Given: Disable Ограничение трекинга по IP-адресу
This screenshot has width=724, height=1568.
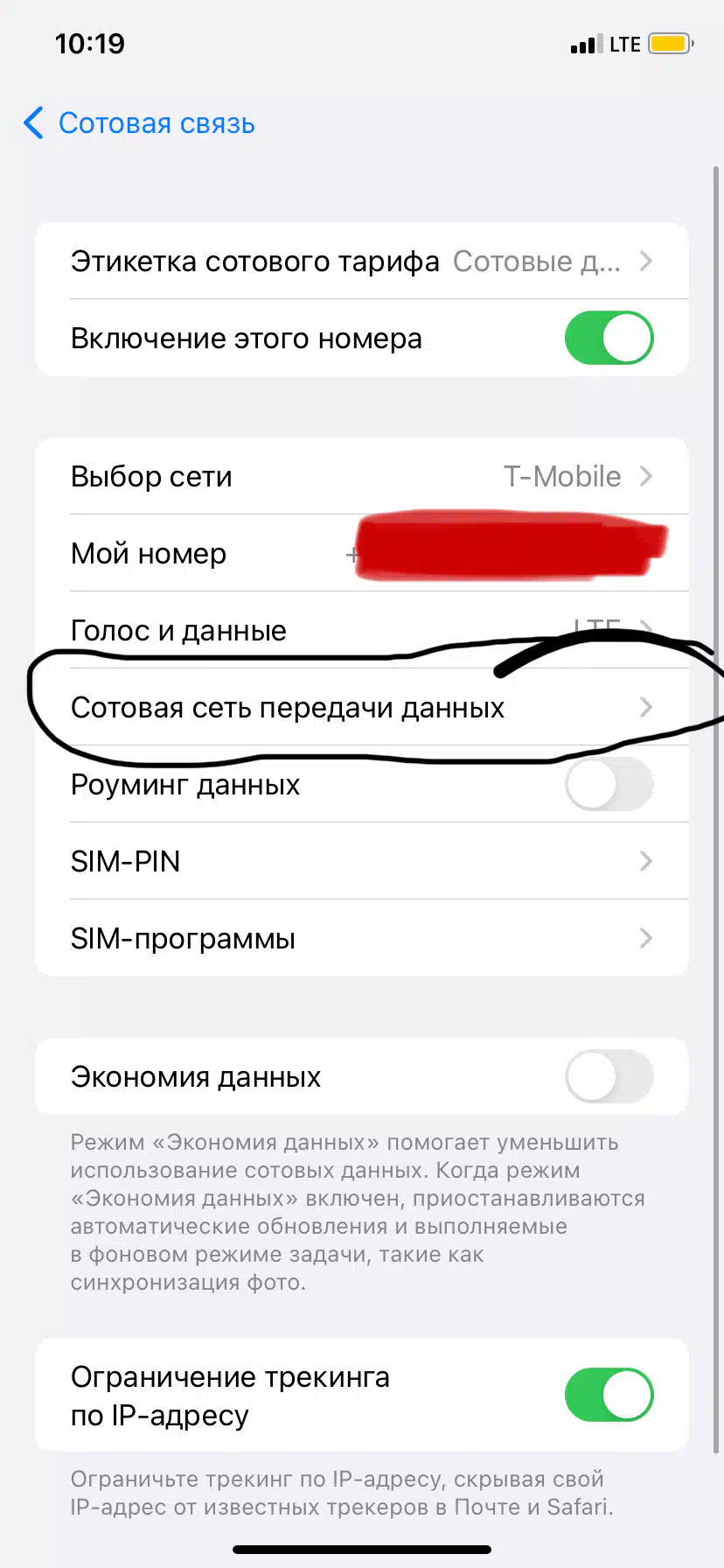Looking at the screenshot, I should point(609,1395).
